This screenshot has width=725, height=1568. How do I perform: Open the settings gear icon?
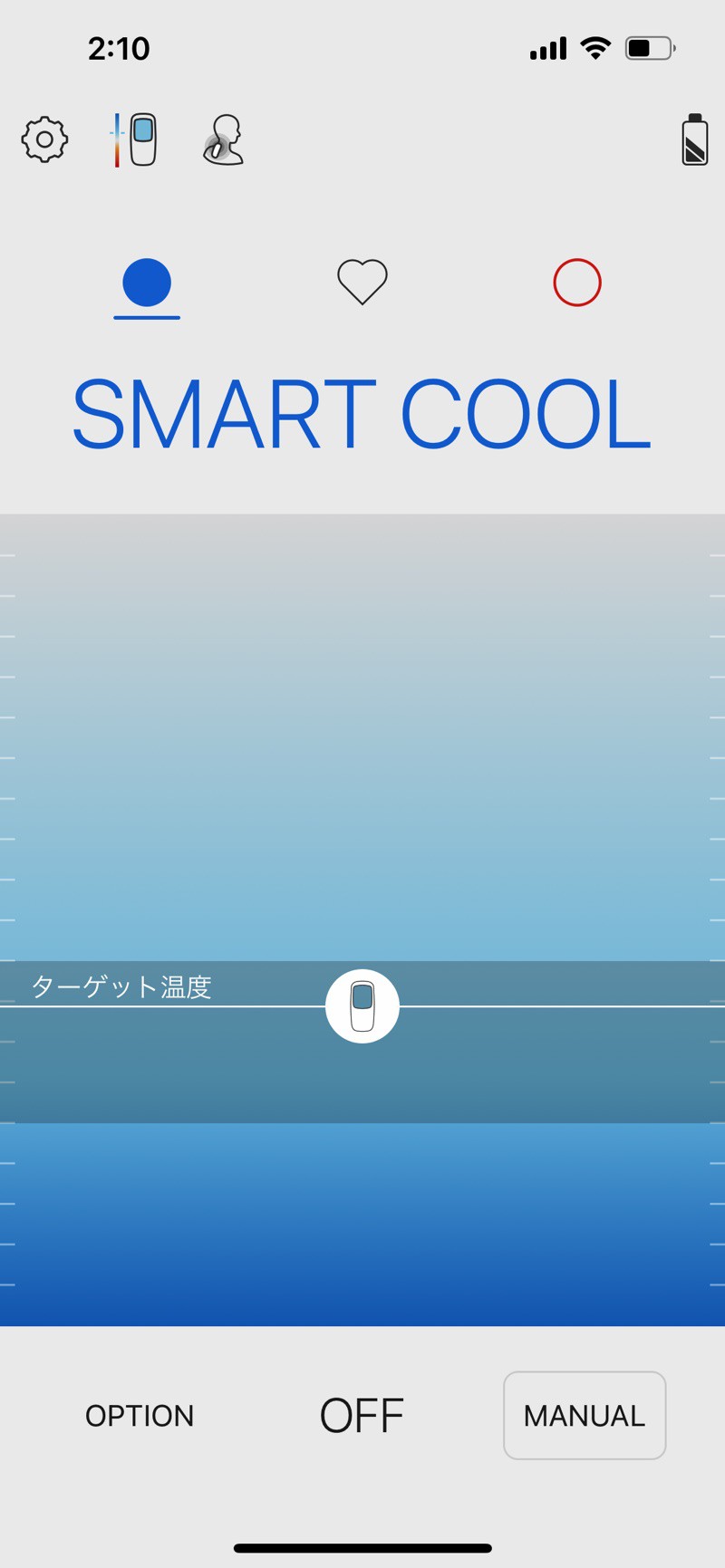click(x=44, y=139)
